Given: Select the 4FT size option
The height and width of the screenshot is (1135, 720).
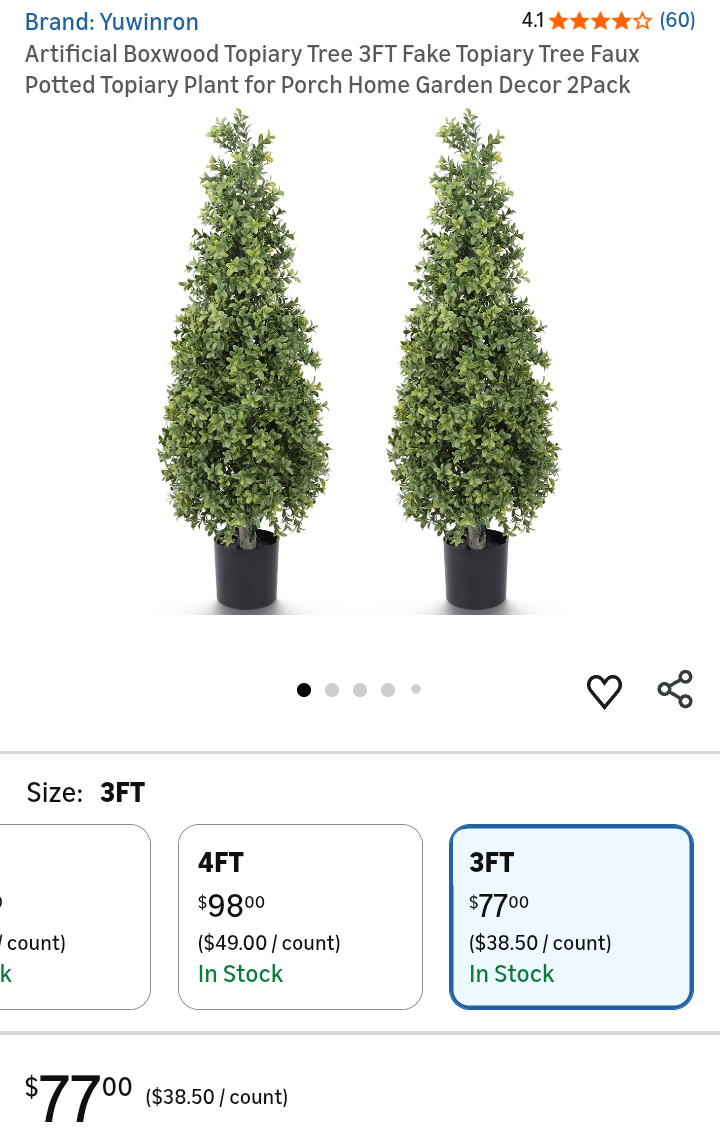Looking at the screenshot, I should 300,917.
